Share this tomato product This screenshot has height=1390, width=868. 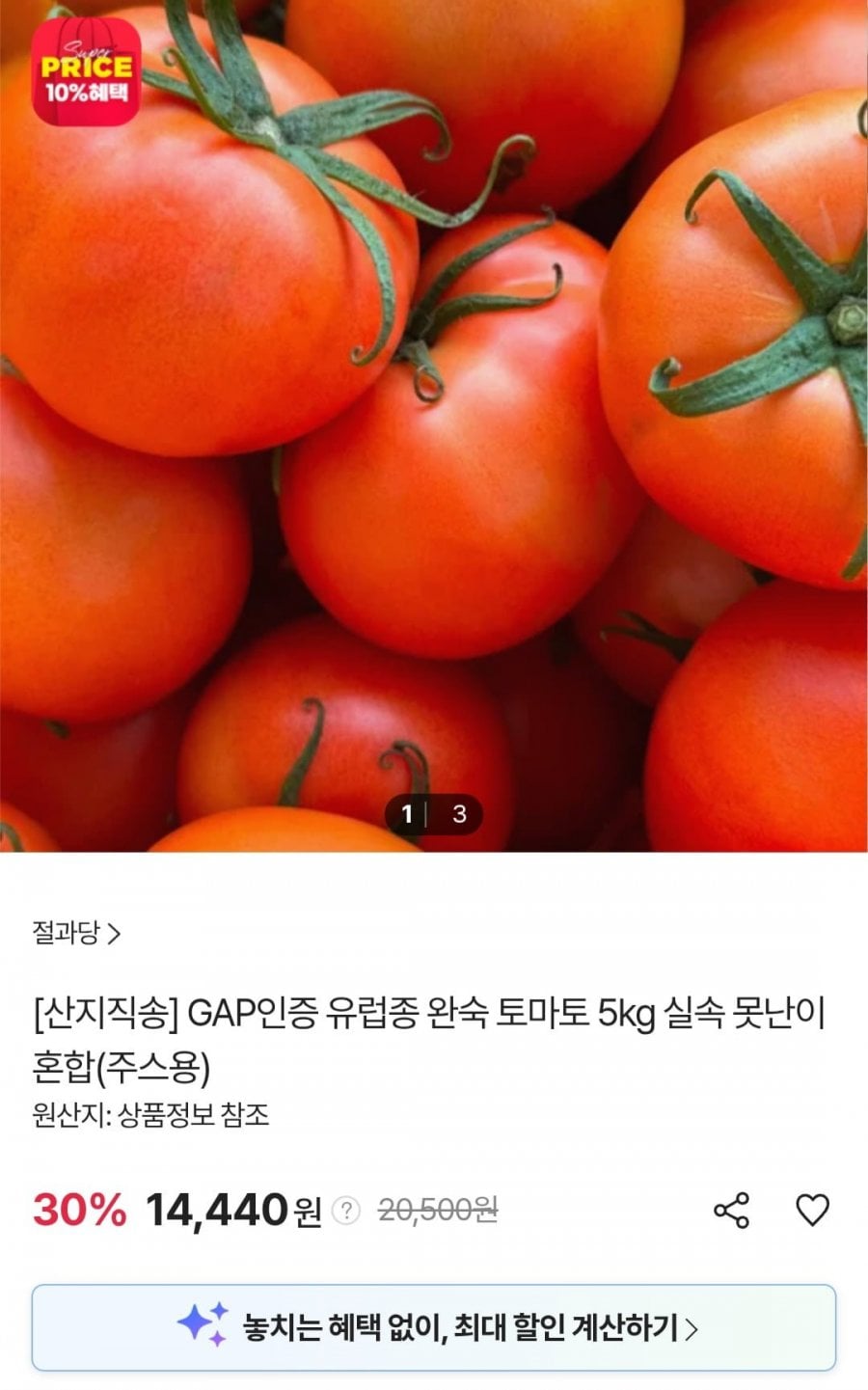[x=731, y=1210]
